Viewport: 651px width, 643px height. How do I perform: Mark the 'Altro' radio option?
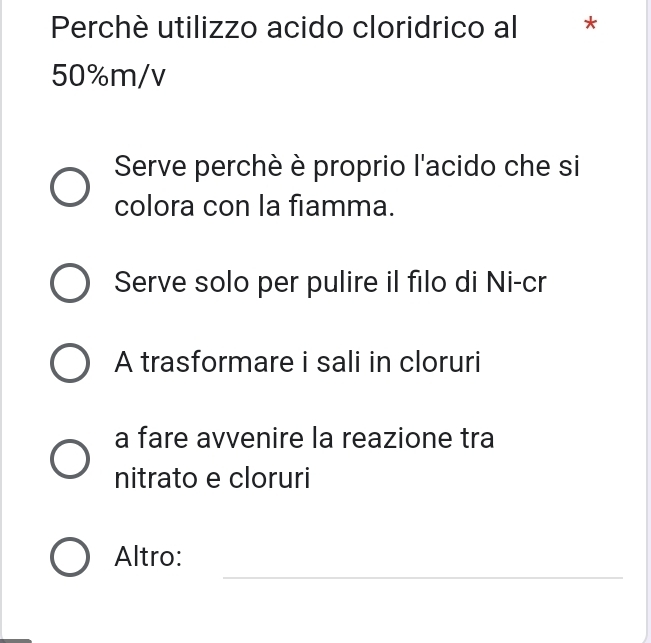[69, 557]
